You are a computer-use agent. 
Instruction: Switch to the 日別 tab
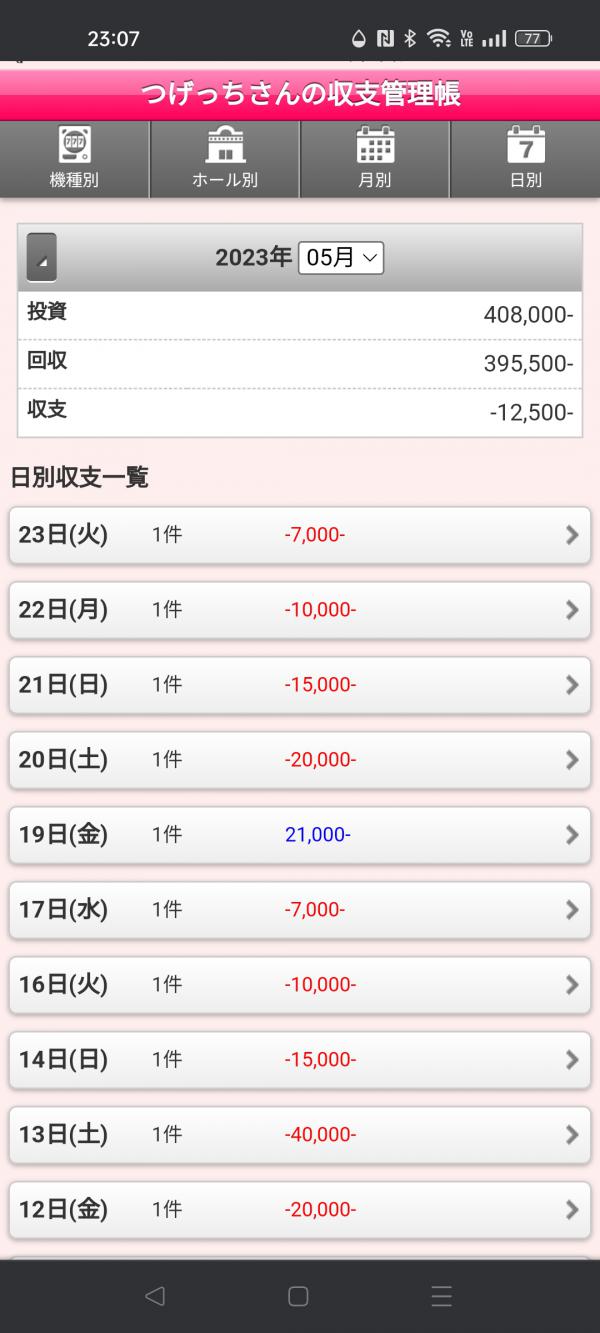[x=525, y=159]
